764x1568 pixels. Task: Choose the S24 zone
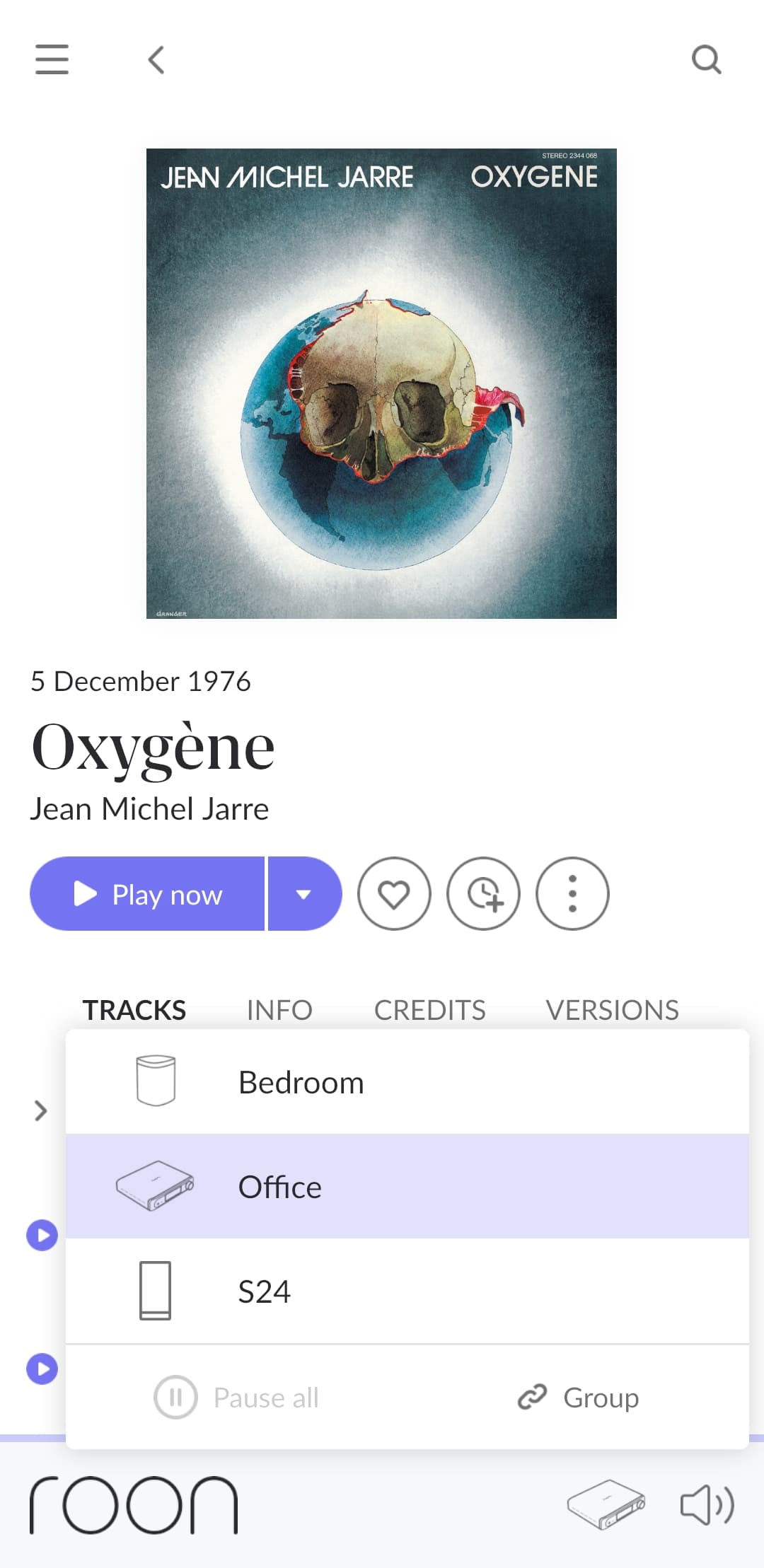point(407,1291)
